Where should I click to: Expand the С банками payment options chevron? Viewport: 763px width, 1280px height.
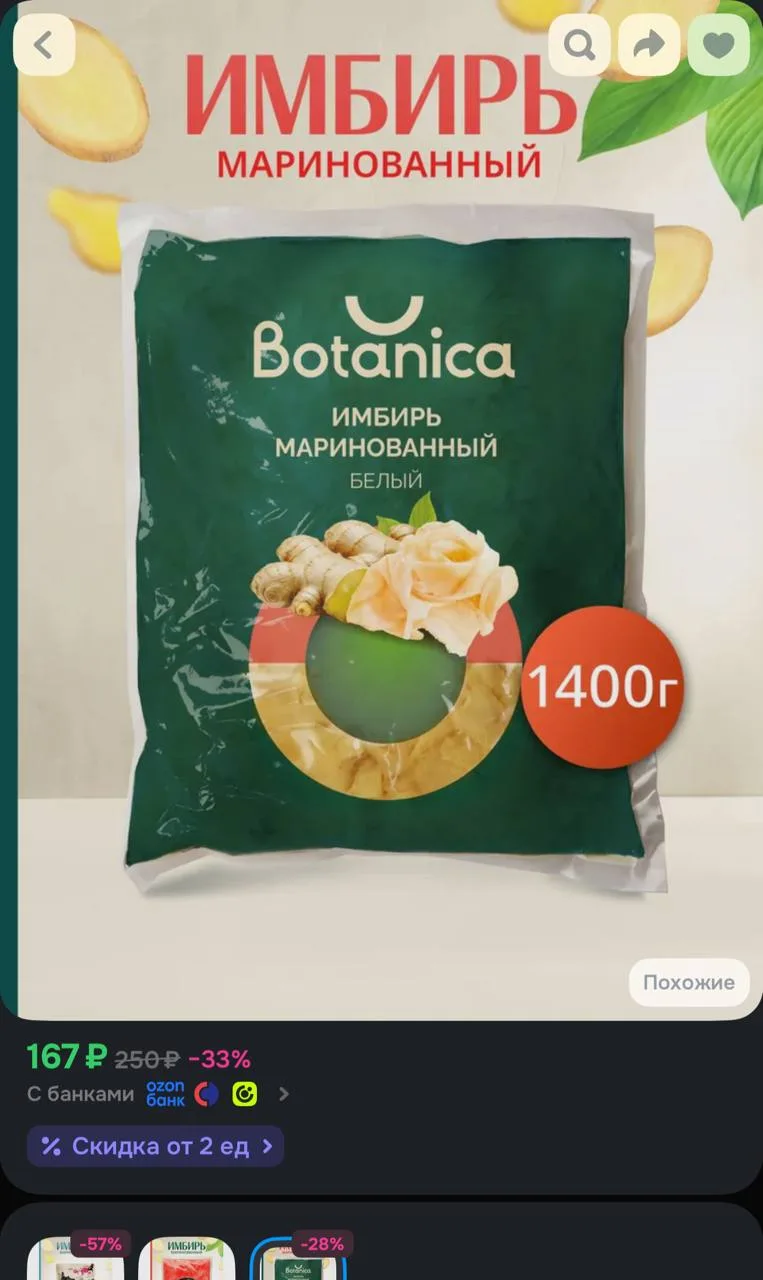click(x=284, y=1094)
